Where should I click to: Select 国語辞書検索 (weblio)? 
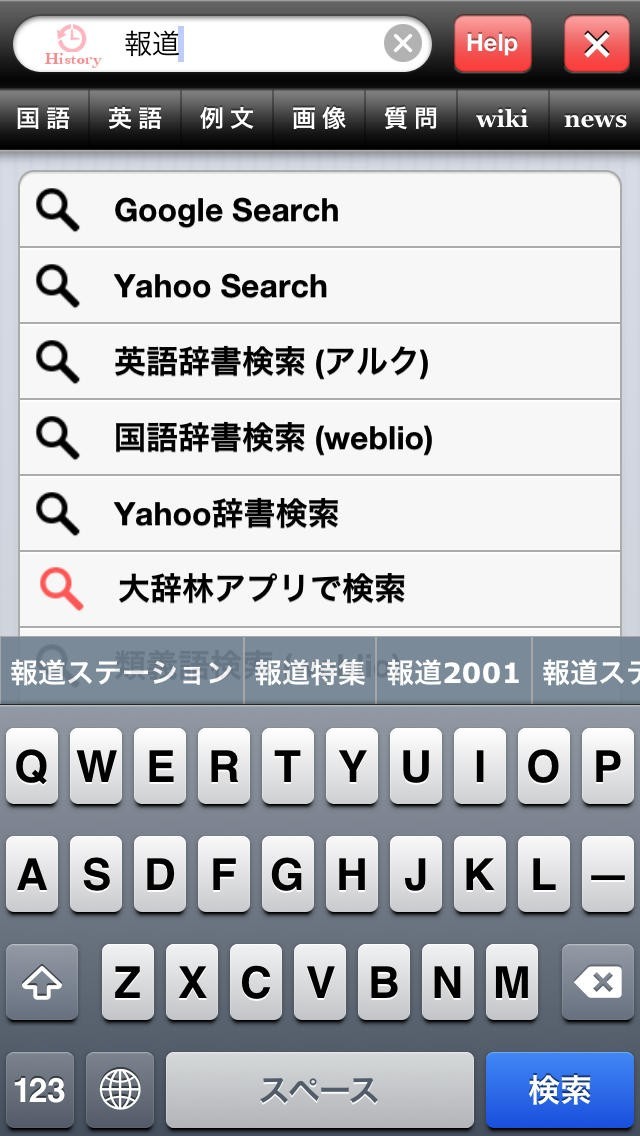[x=320, y=438]
